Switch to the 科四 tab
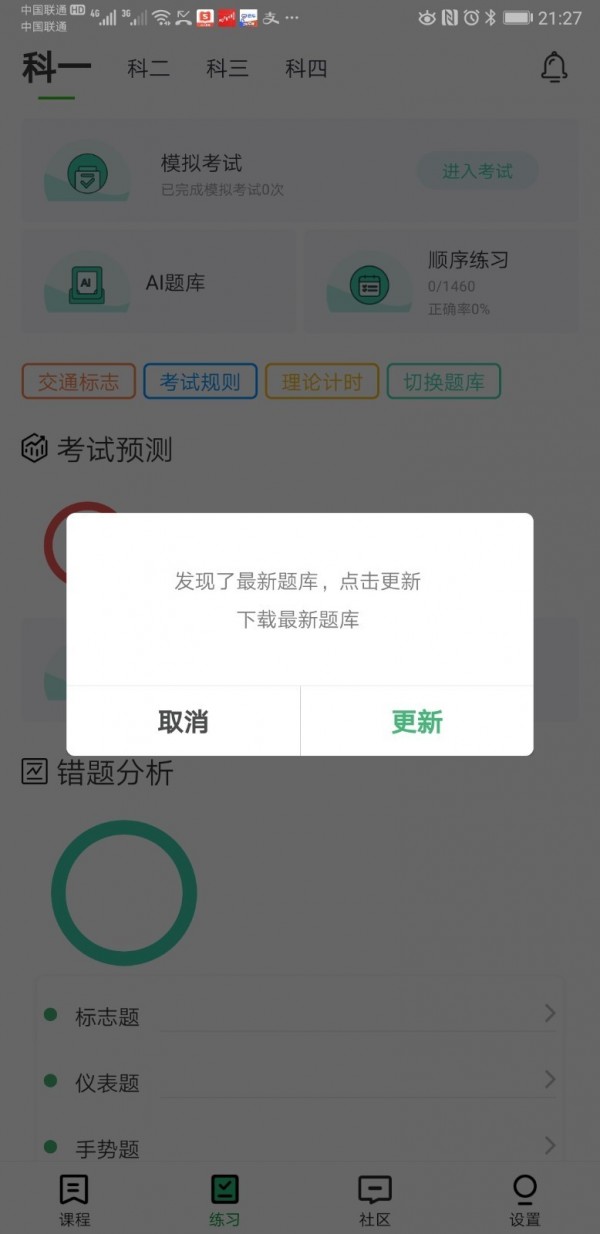This screenshot has width=600, height=1234. [306, 69]
